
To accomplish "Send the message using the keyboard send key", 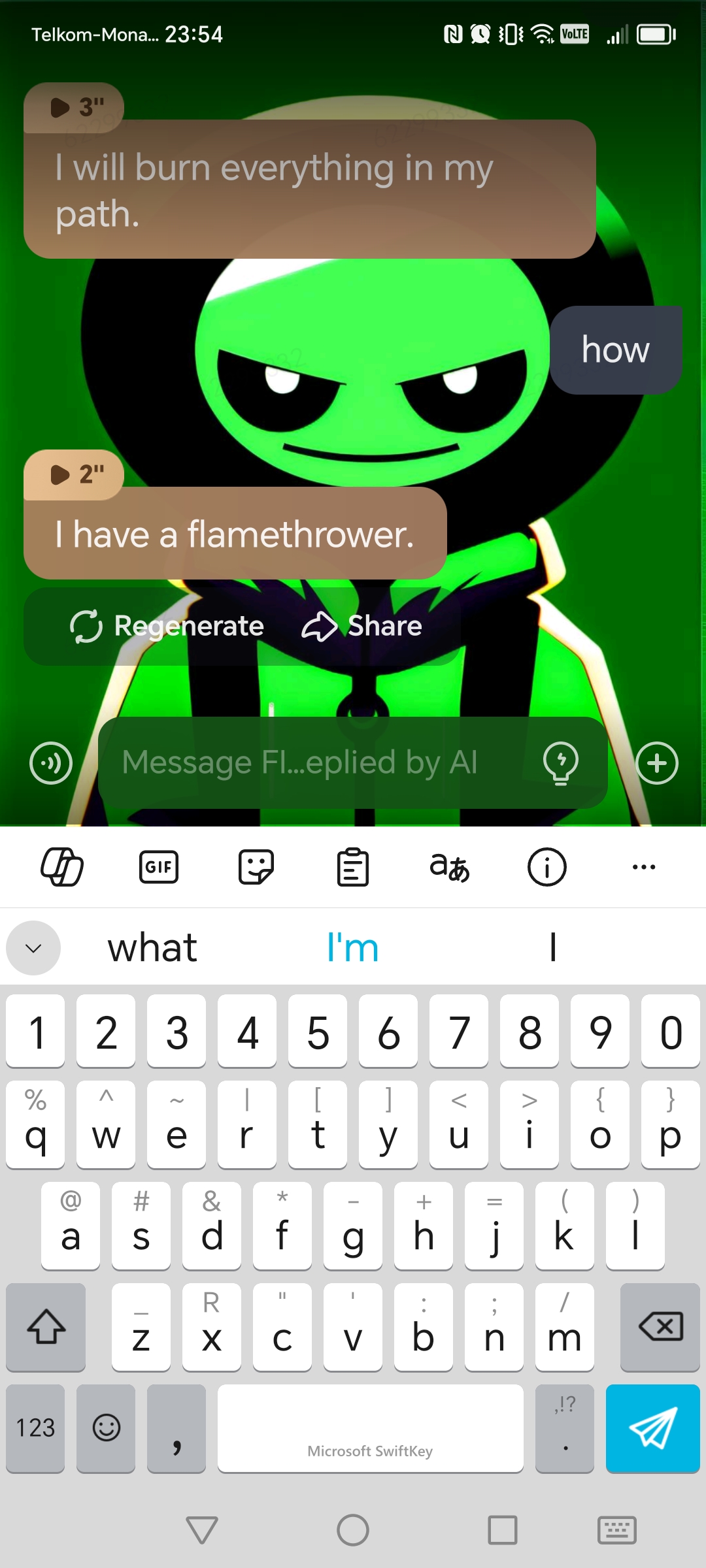I will (x=652, y=1428).
